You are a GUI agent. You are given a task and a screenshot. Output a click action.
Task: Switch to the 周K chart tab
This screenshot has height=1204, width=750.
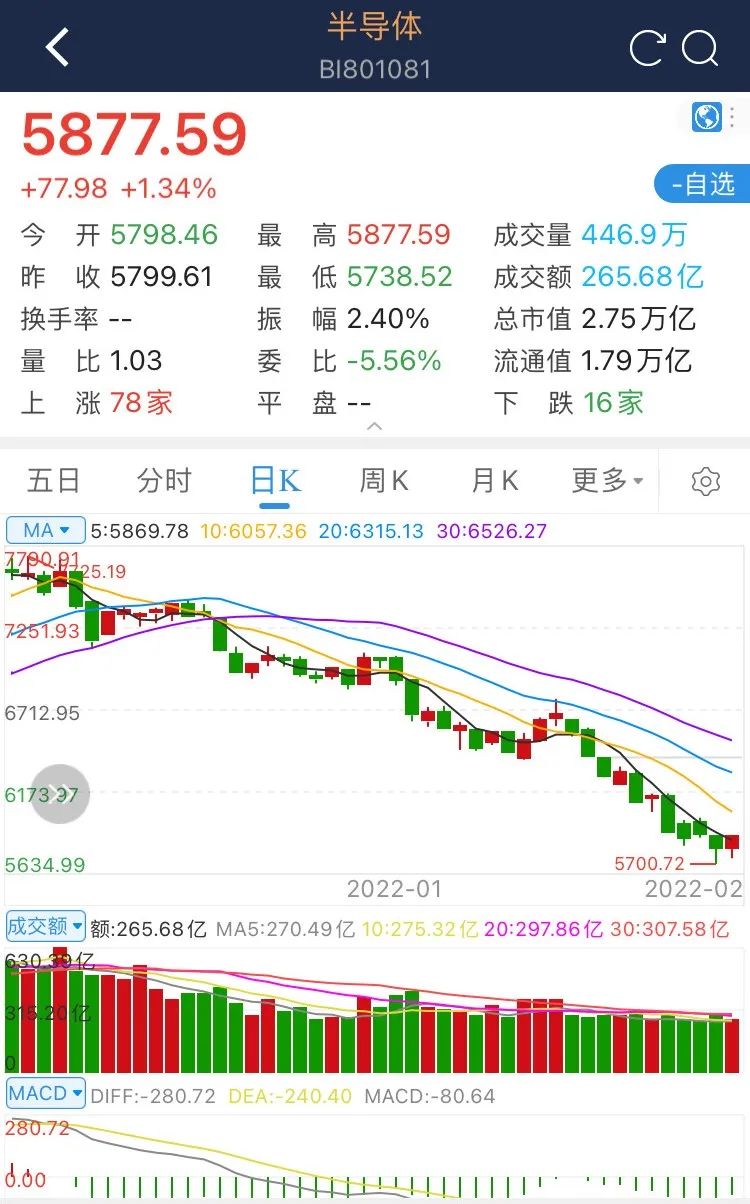click(385, 481)
